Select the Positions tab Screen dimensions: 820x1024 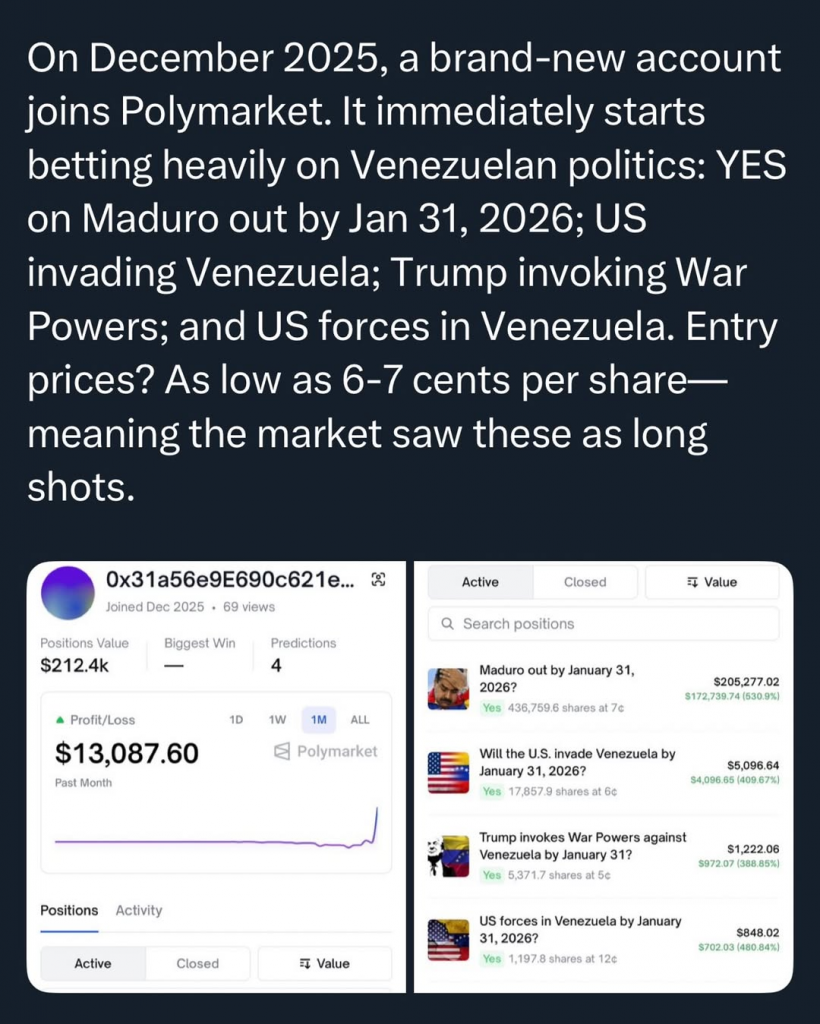[x=68, y=910]
